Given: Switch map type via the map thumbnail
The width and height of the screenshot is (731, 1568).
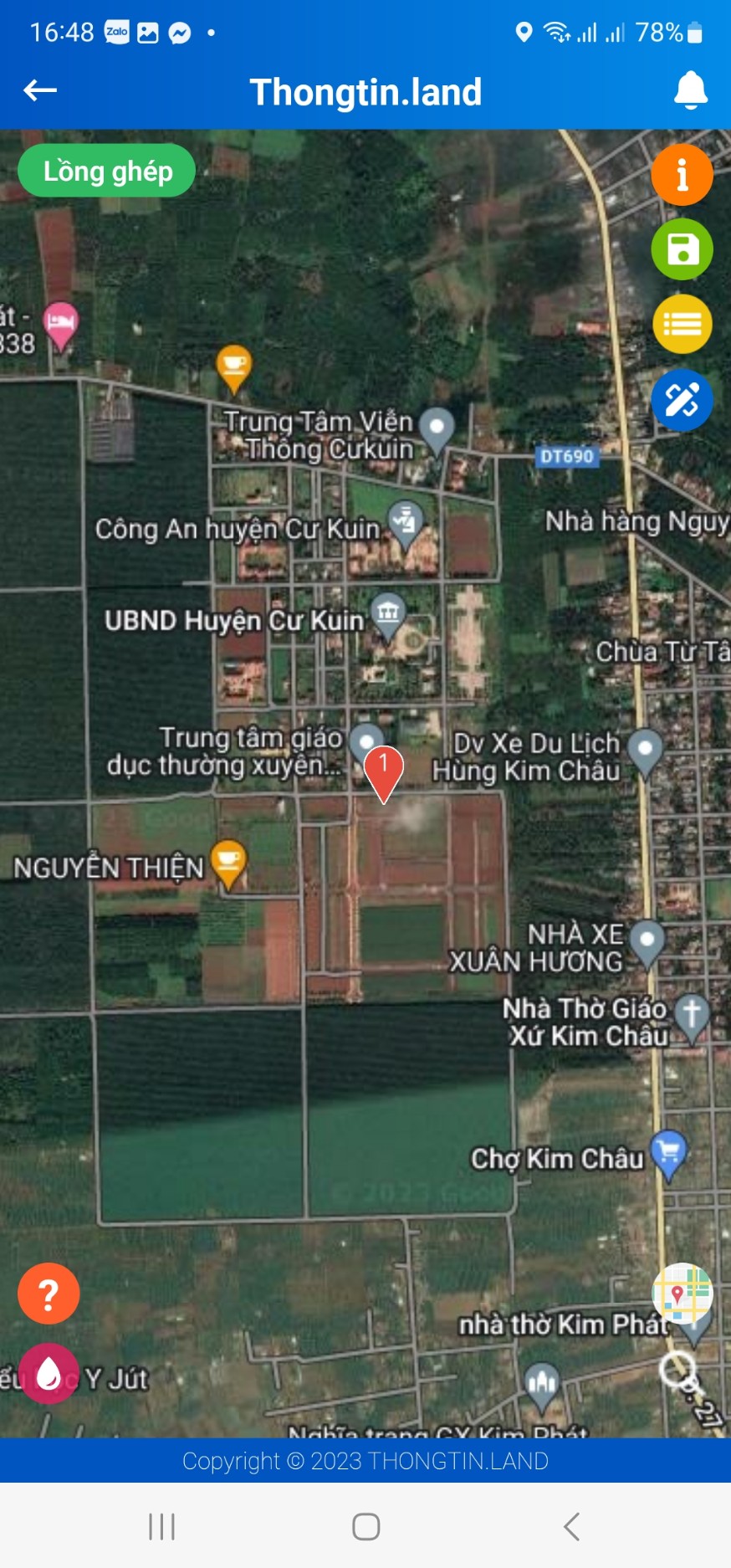Looking at the screenshot, I should pyautogui.click(x=682, y=1293).
